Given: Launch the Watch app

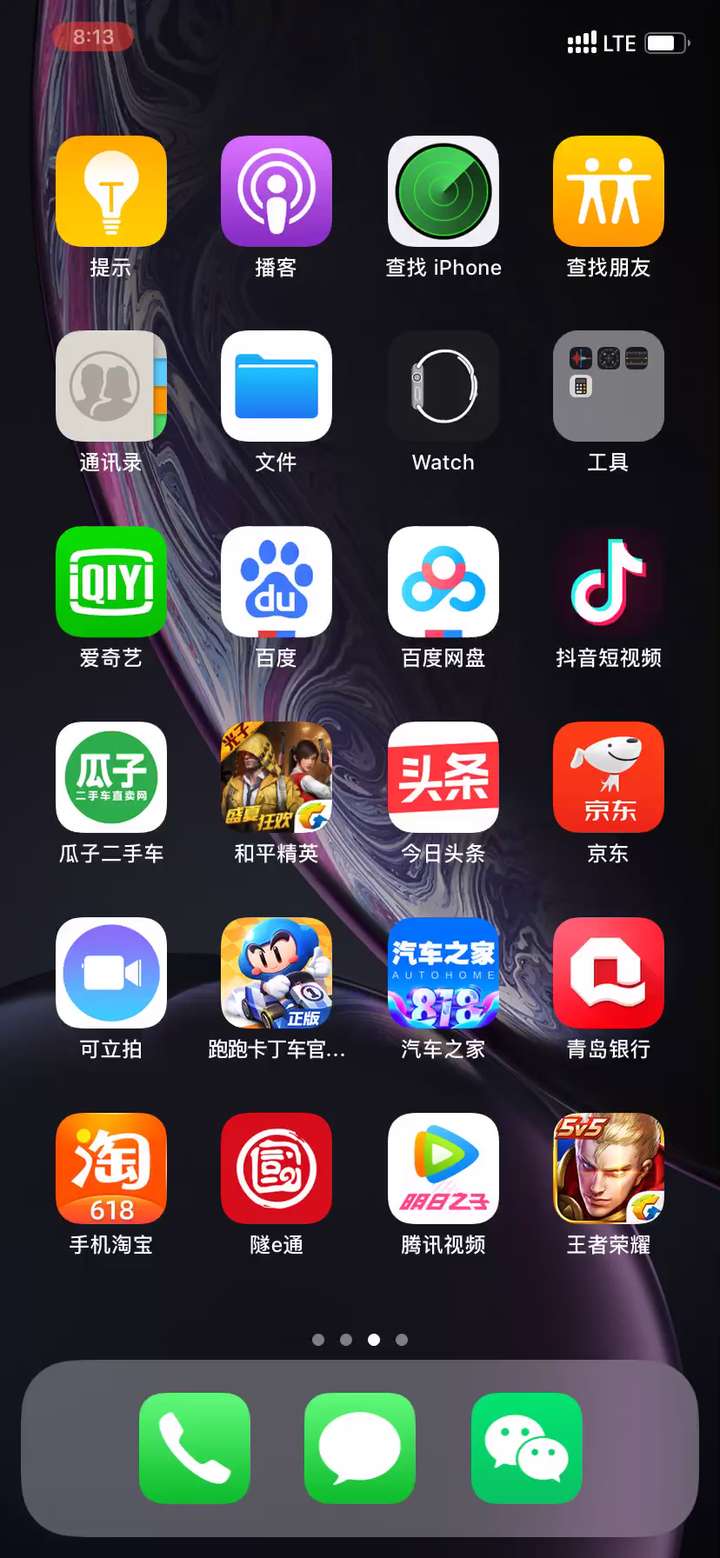Looking at the screenshot, I should (443, 386).
